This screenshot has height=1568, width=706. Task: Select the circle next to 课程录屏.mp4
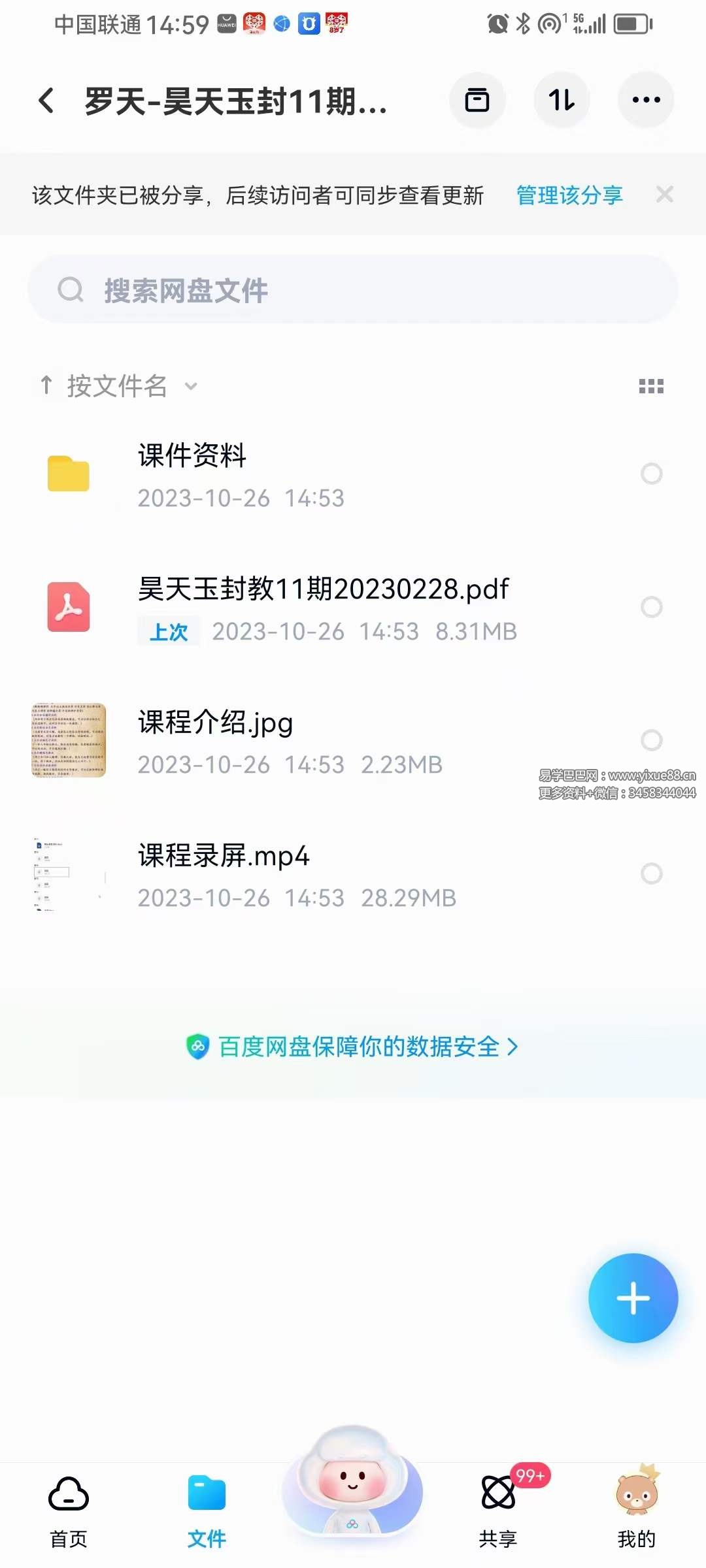coord(651,874)
